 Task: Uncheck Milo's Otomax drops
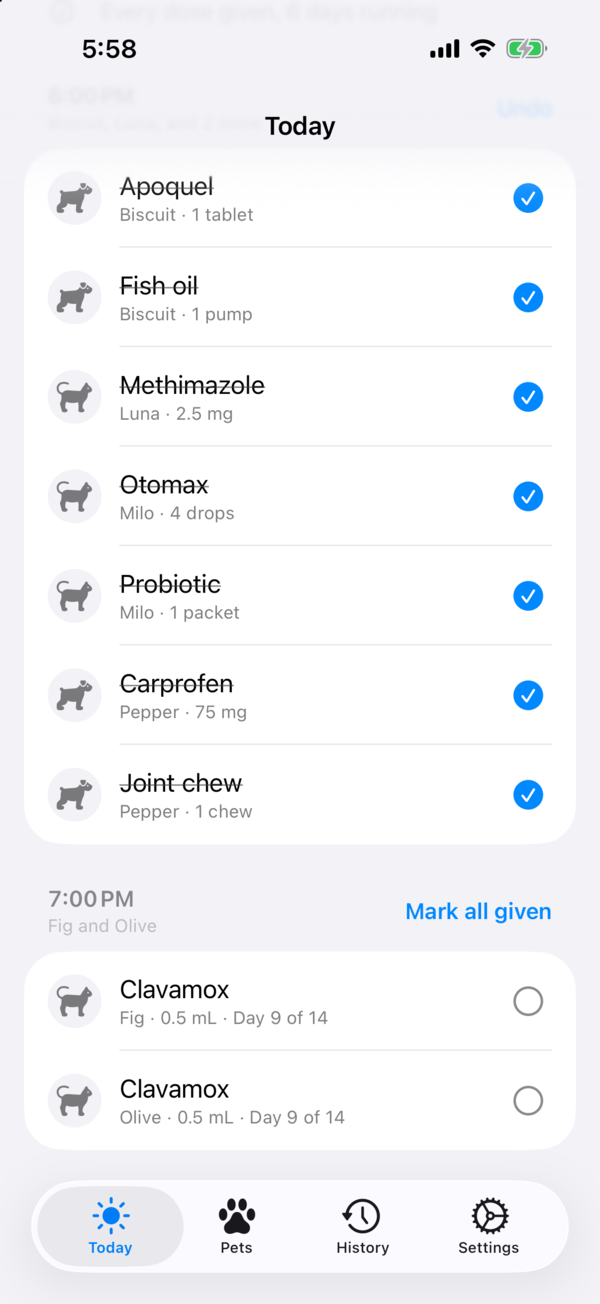point(528,496)
